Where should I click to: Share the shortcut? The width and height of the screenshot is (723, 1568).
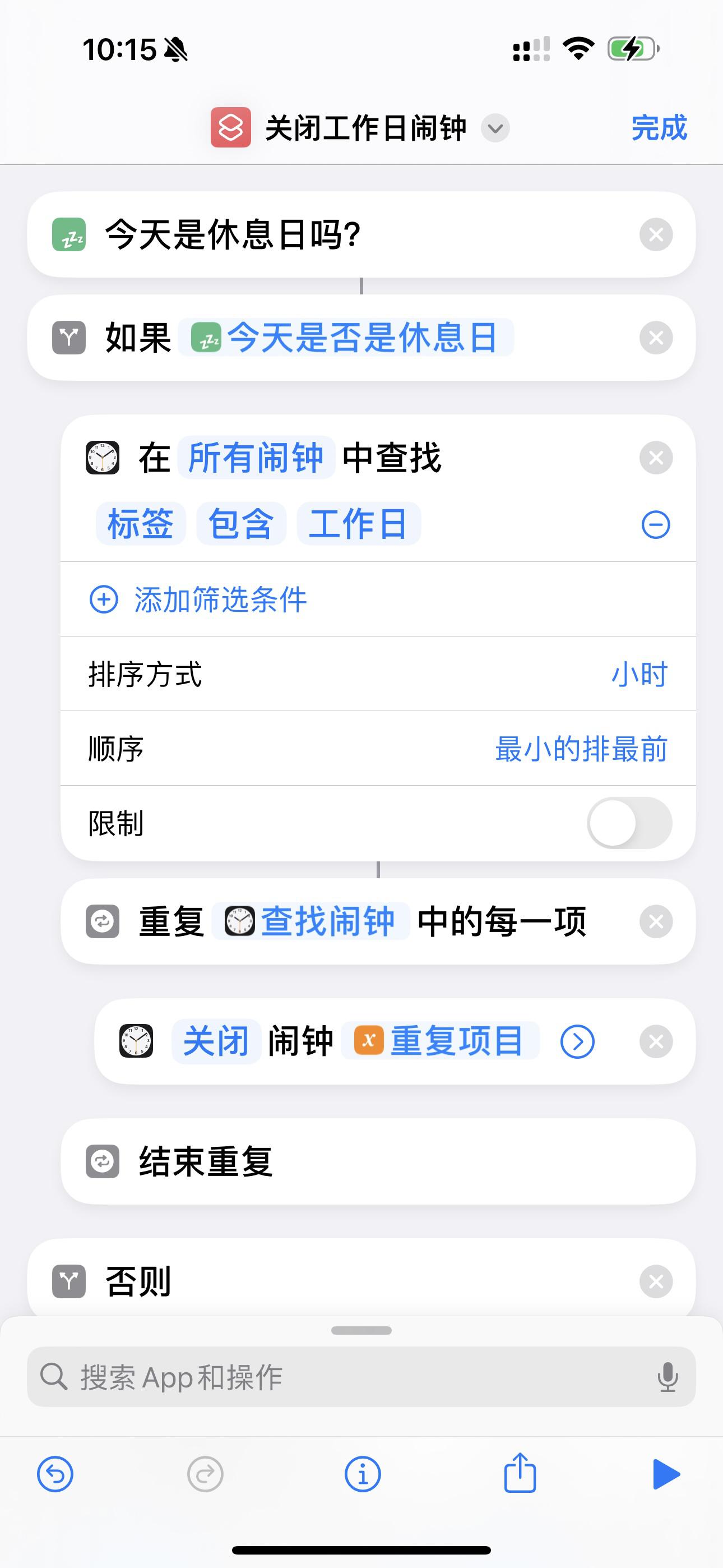[x=520, y=1473]
